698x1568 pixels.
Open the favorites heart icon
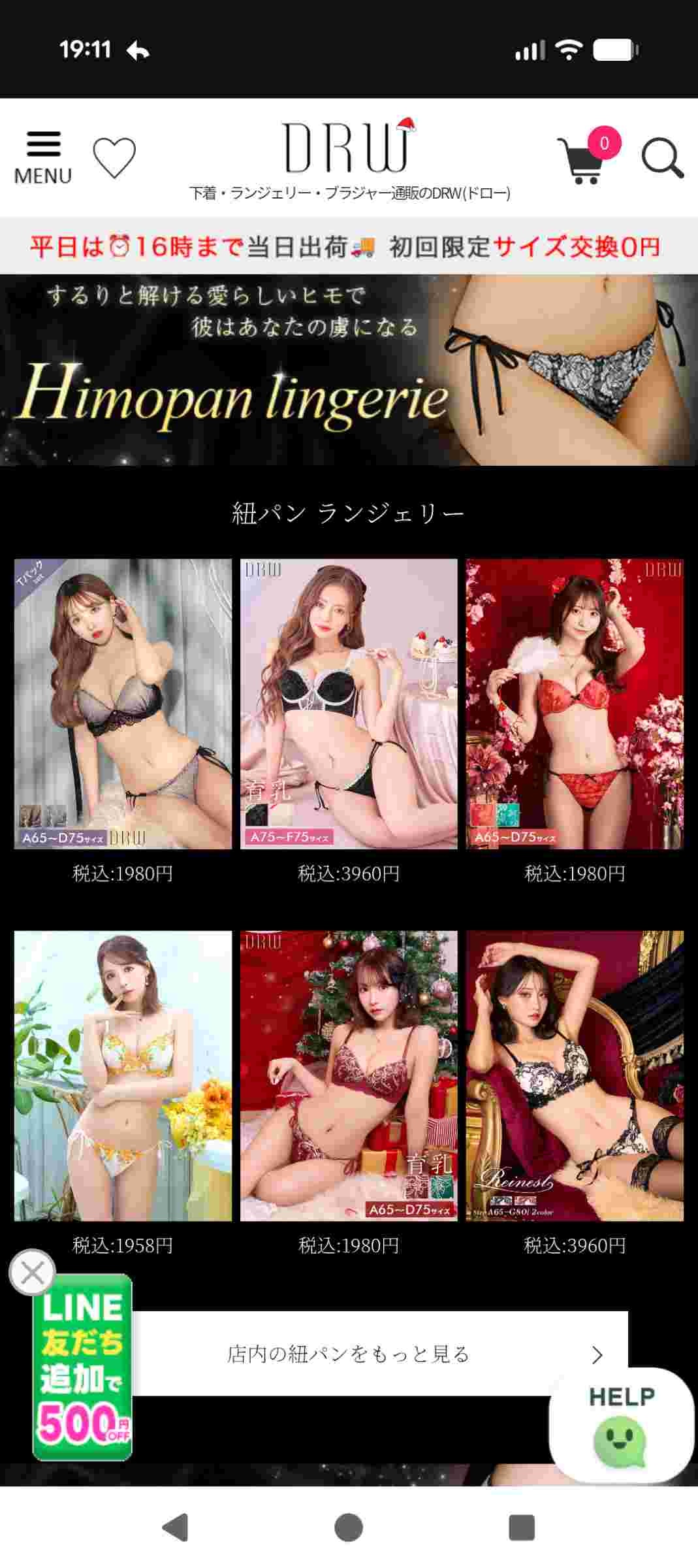114,157
